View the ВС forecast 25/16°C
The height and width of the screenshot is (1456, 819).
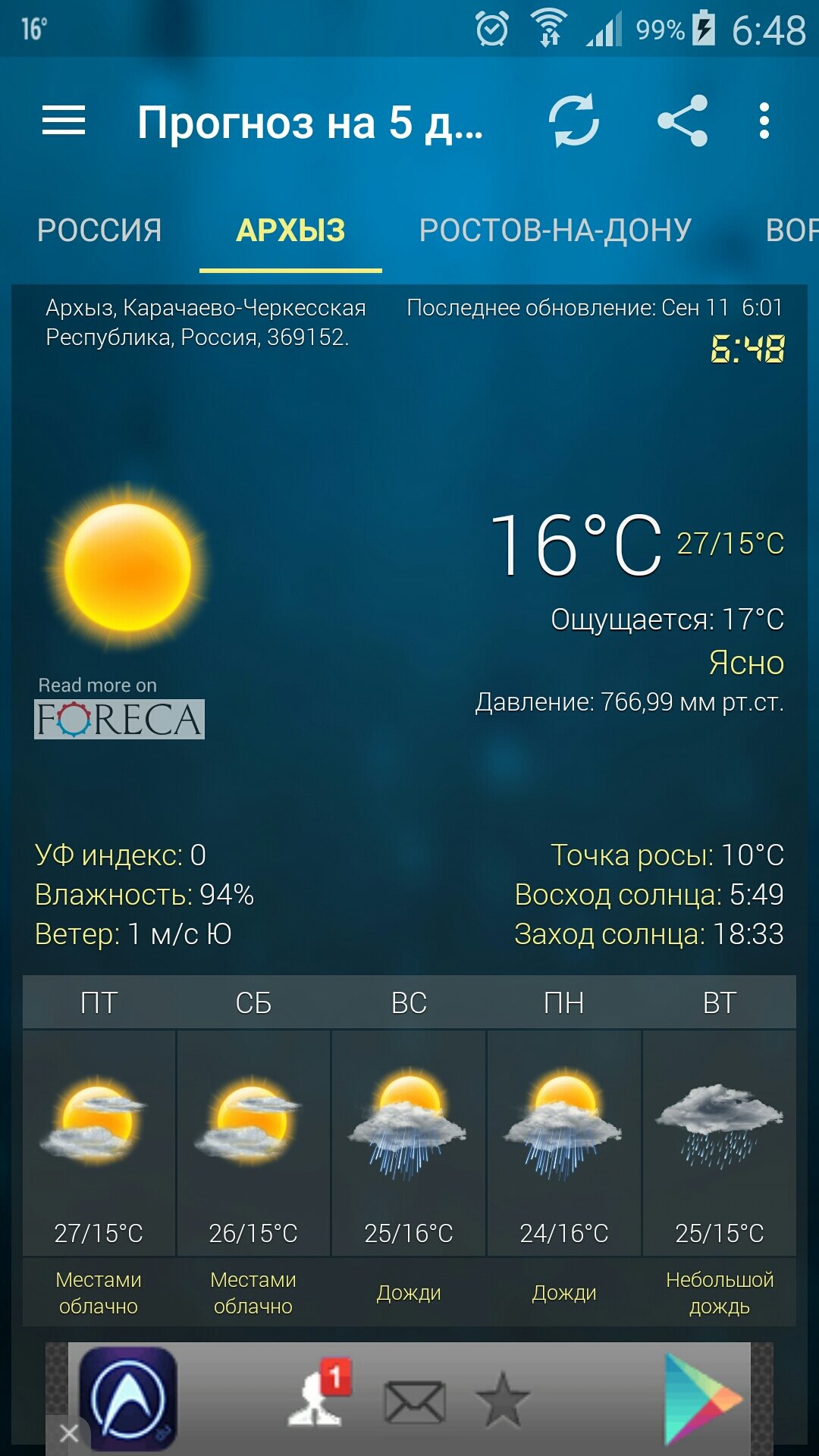coord(409,1142)
